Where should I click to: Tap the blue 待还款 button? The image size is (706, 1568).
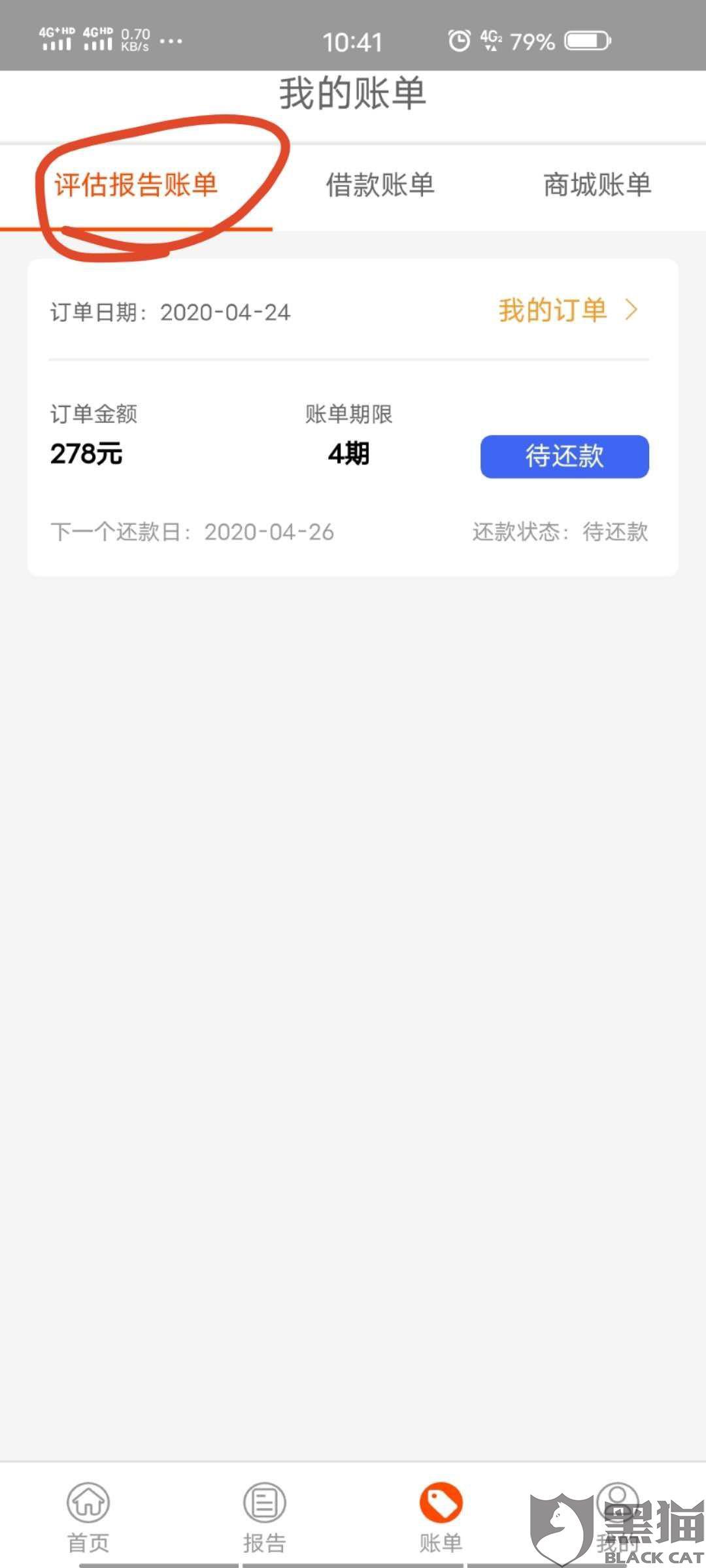pos(564,456)
